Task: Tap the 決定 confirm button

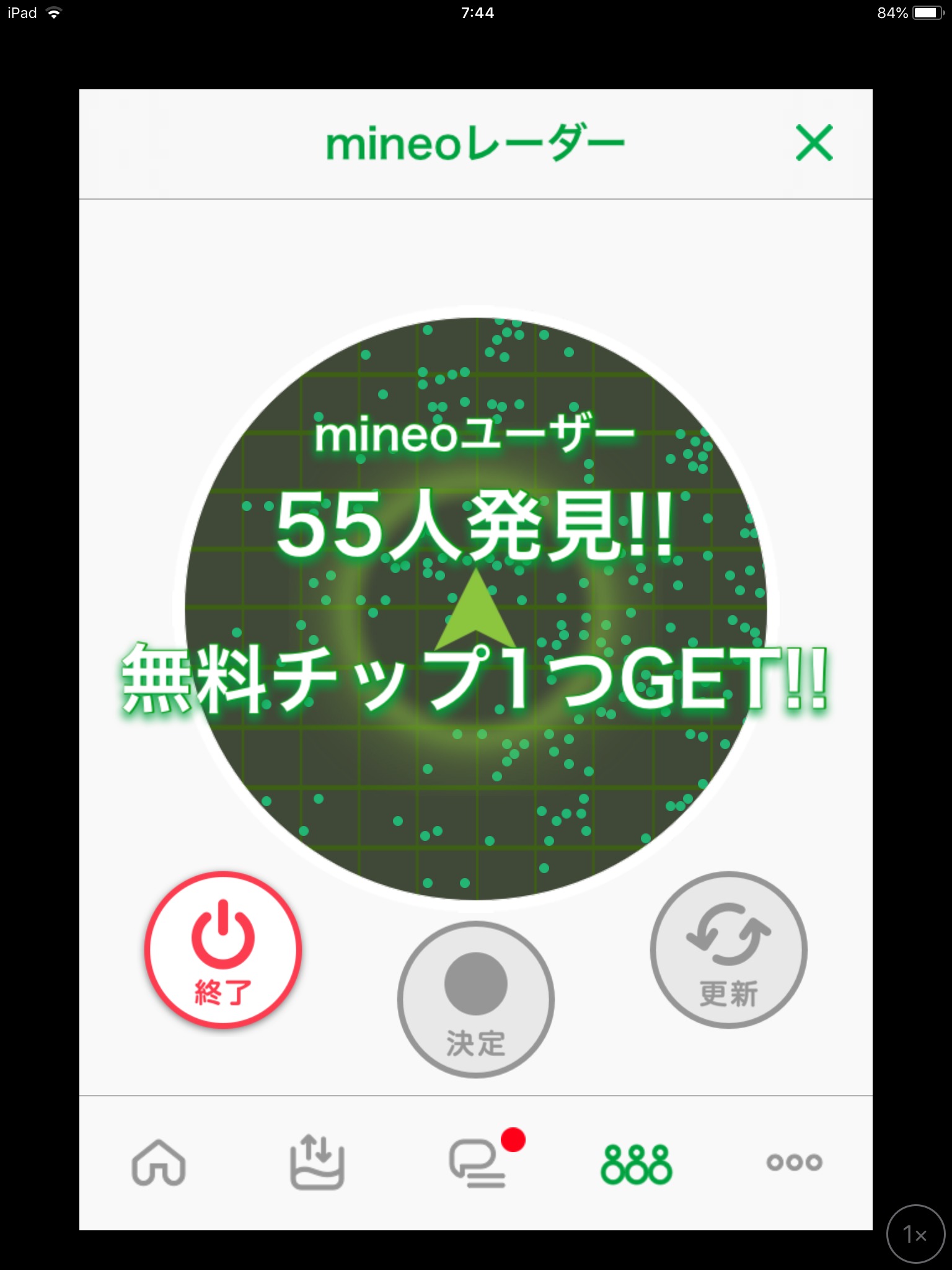Action: pyautogui.click(x=475, y=1000)
